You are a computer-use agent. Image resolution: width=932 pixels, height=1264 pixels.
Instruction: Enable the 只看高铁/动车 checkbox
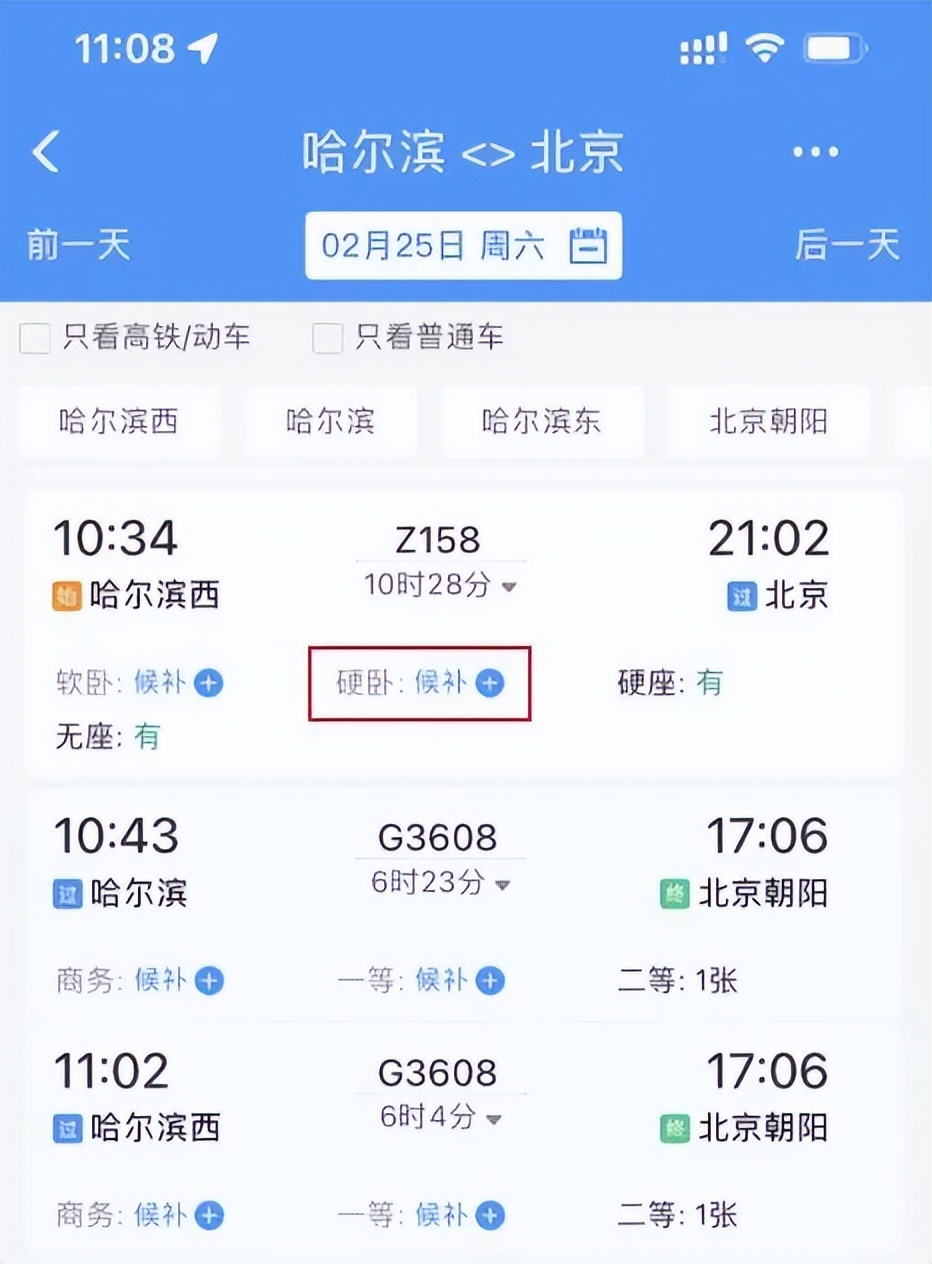tap(33, 338)
